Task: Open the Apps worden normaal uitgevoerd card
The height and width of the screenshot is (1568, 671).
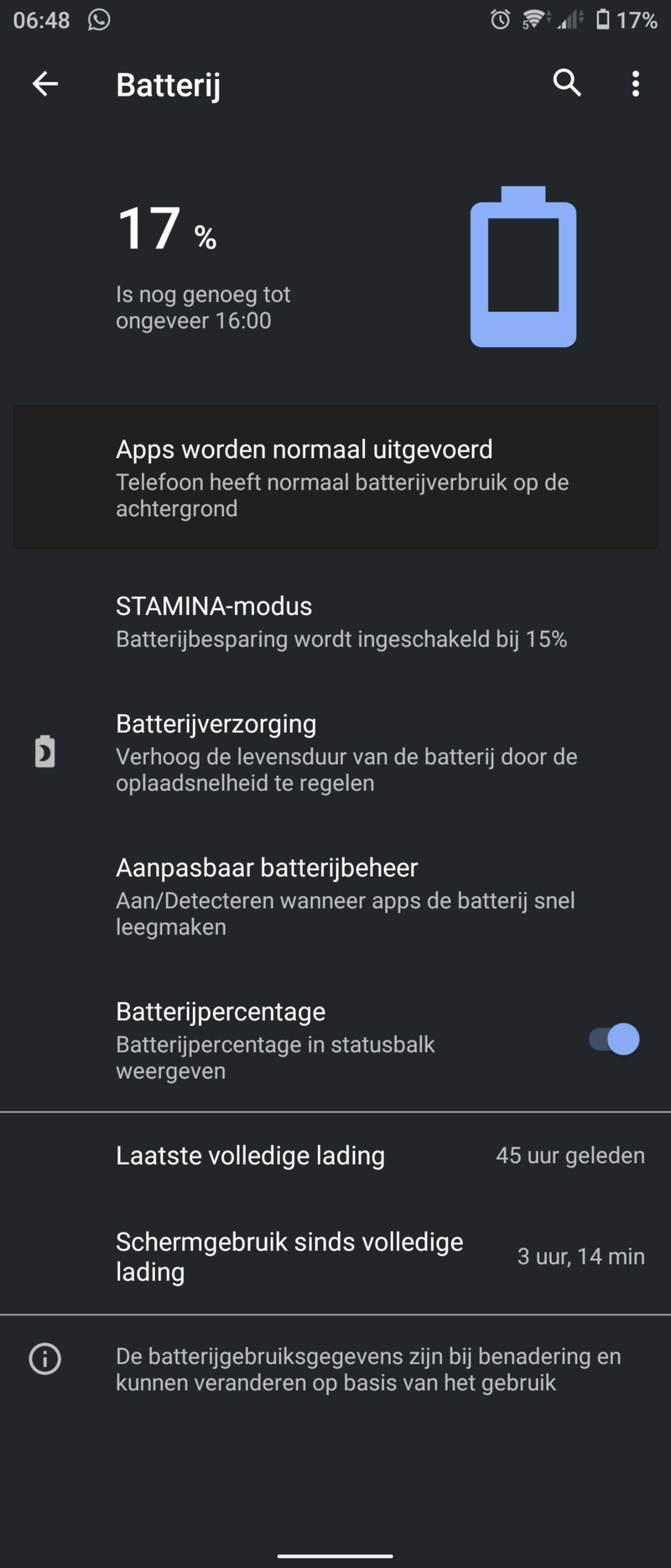Action: coord(335,477)
